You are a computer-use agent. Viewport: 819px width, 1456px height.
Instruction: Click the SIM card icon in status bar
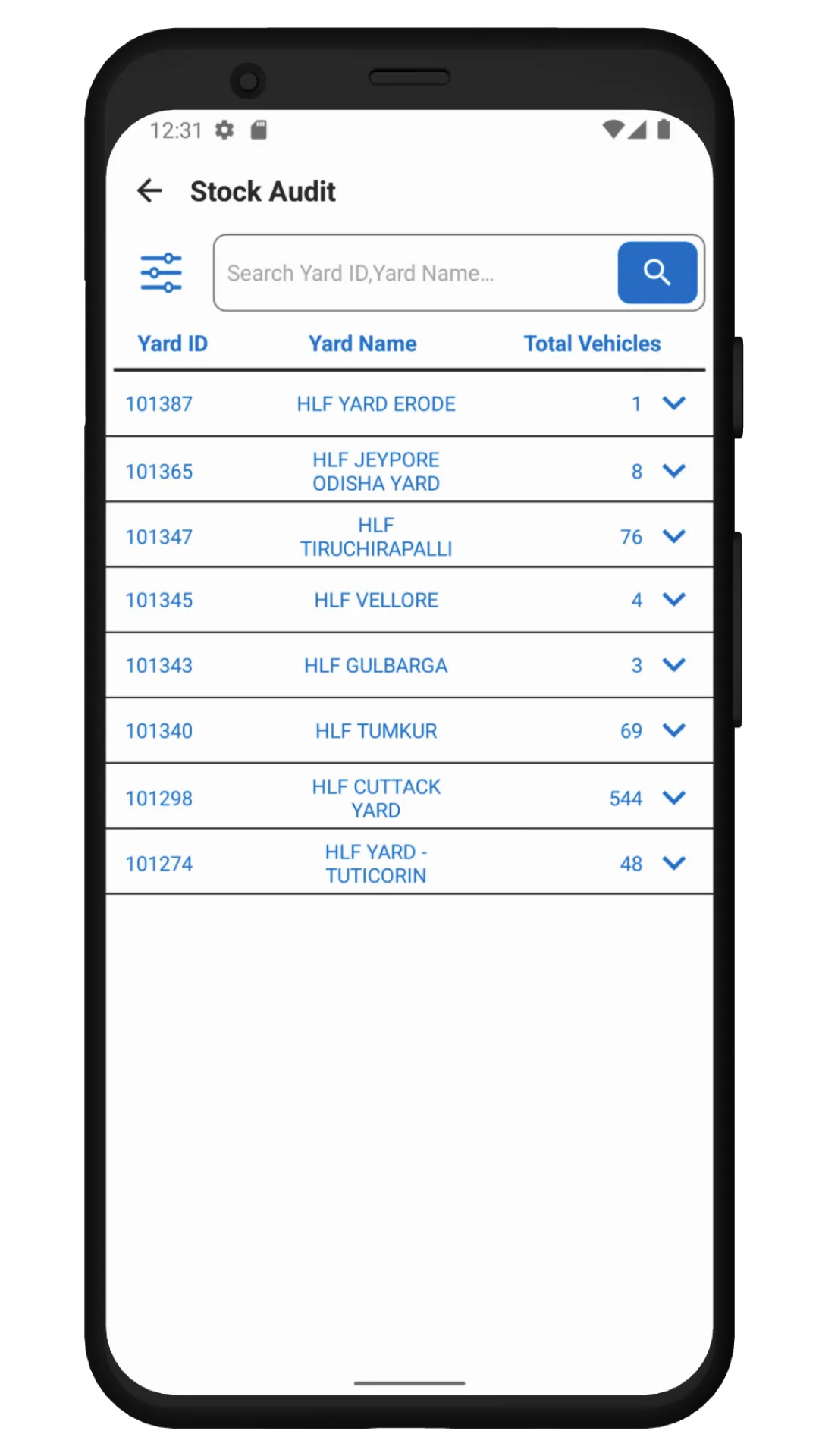tap(259, 130)
